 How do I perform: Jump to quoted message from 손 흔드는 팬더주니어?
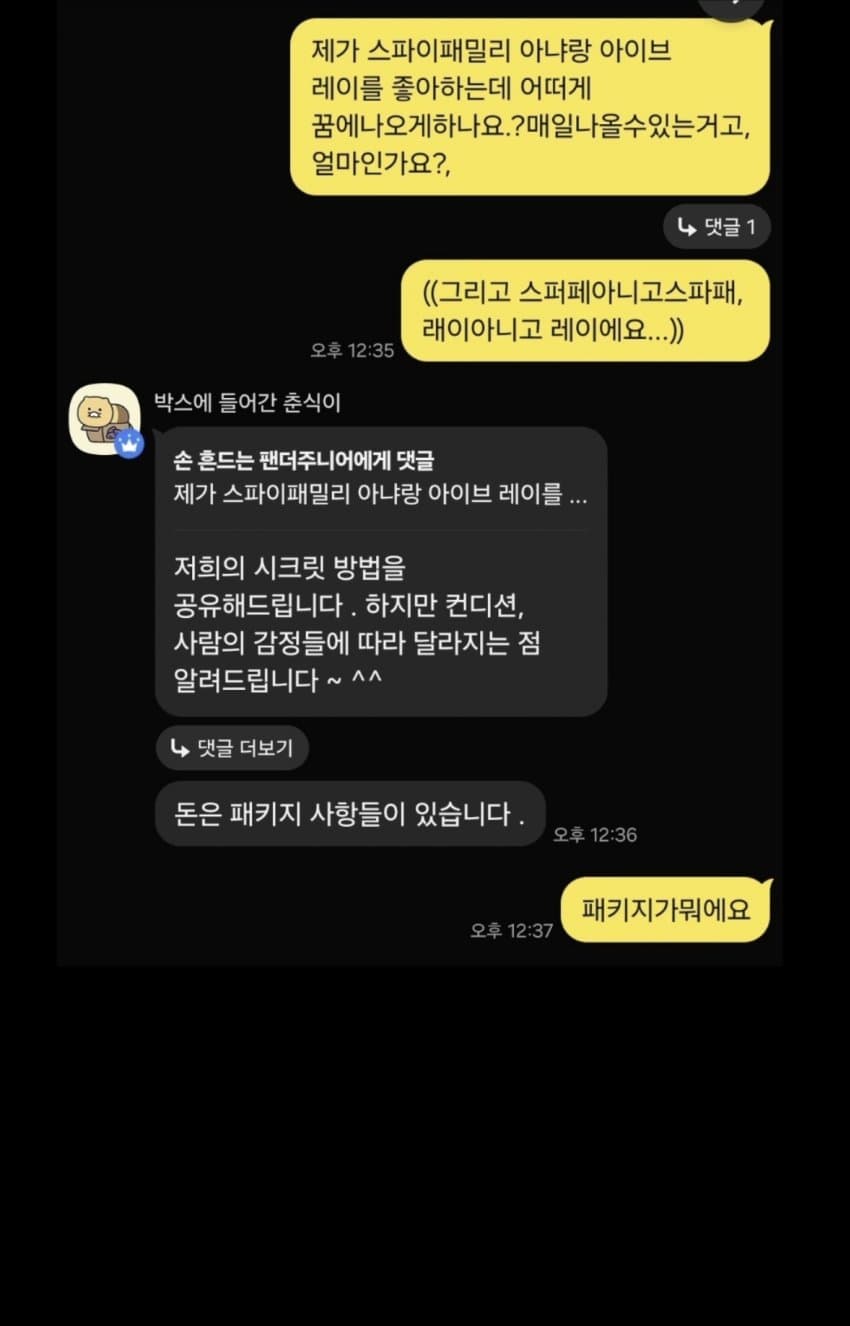click(x=378, y=477)
